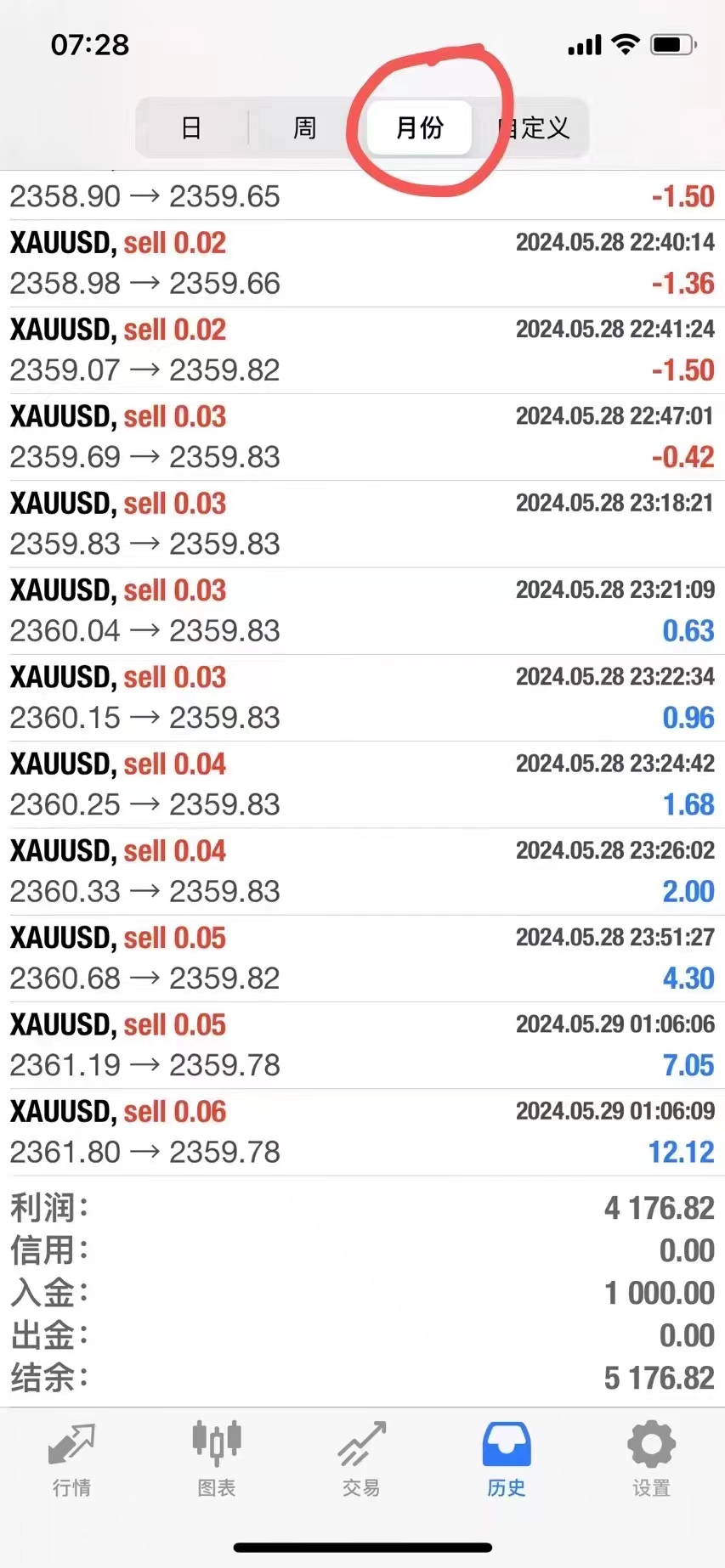
Task: Switch to the 交易 trade tab
Action: coord(361,1459)
